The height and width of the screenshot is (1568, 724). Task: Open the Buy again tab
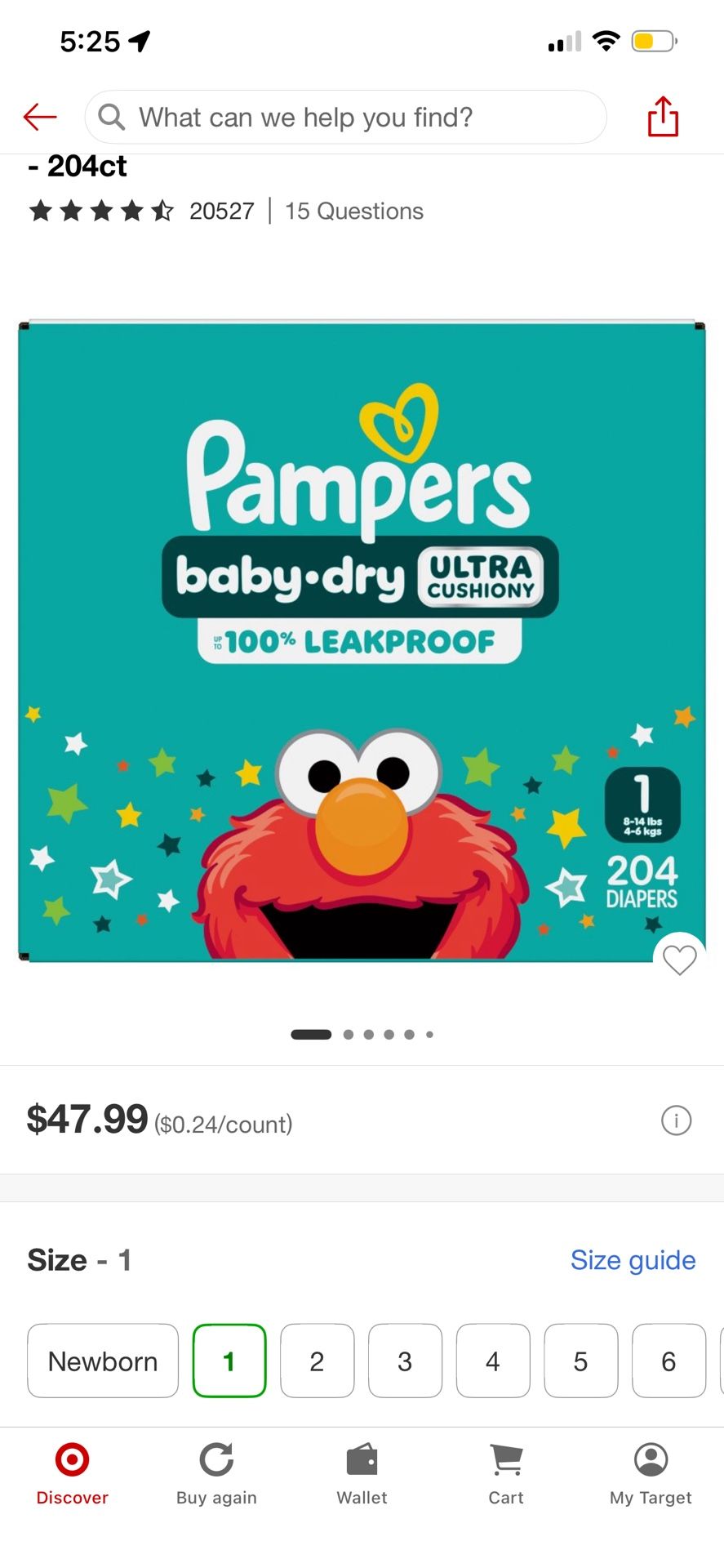pos(216,1473)
